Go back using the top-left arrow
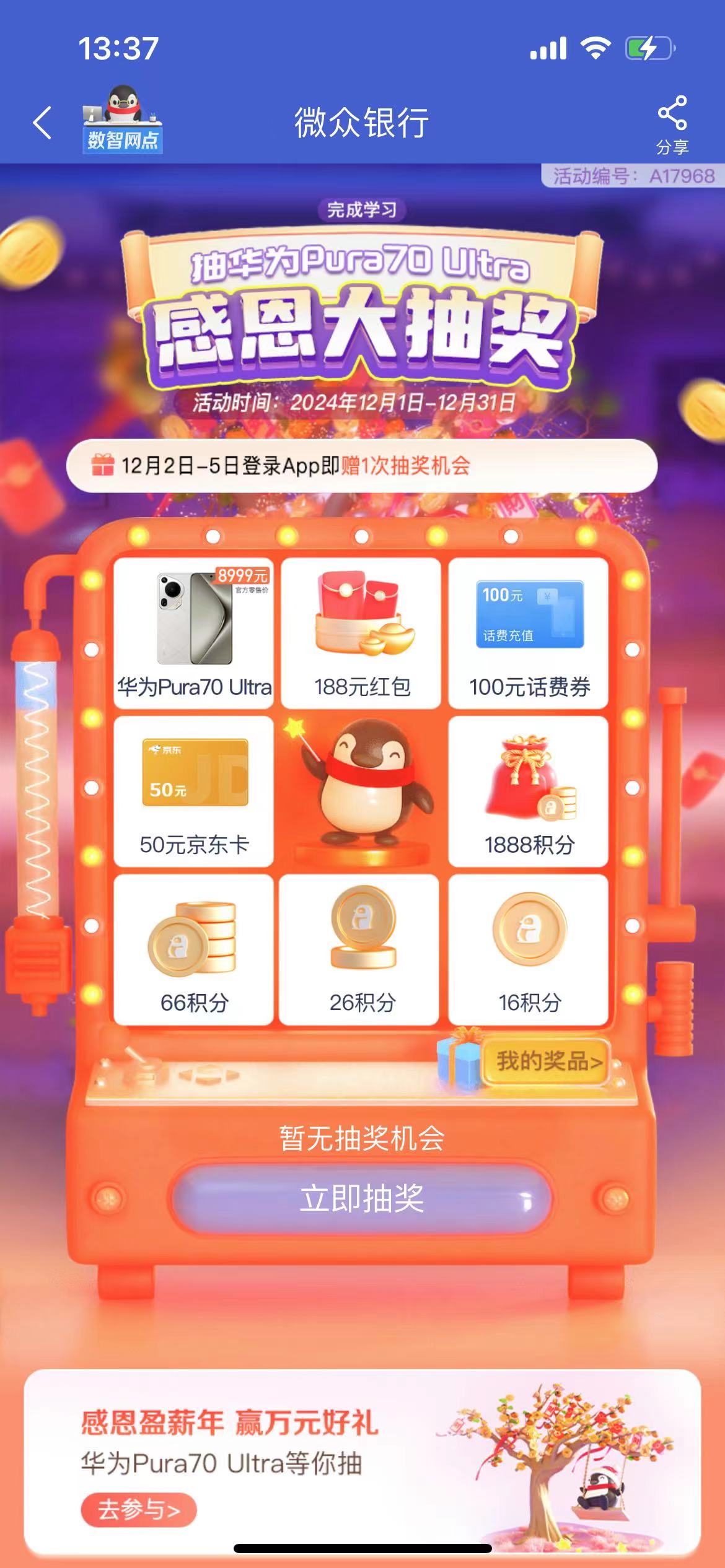725x1568 pixels. point(42,122)
